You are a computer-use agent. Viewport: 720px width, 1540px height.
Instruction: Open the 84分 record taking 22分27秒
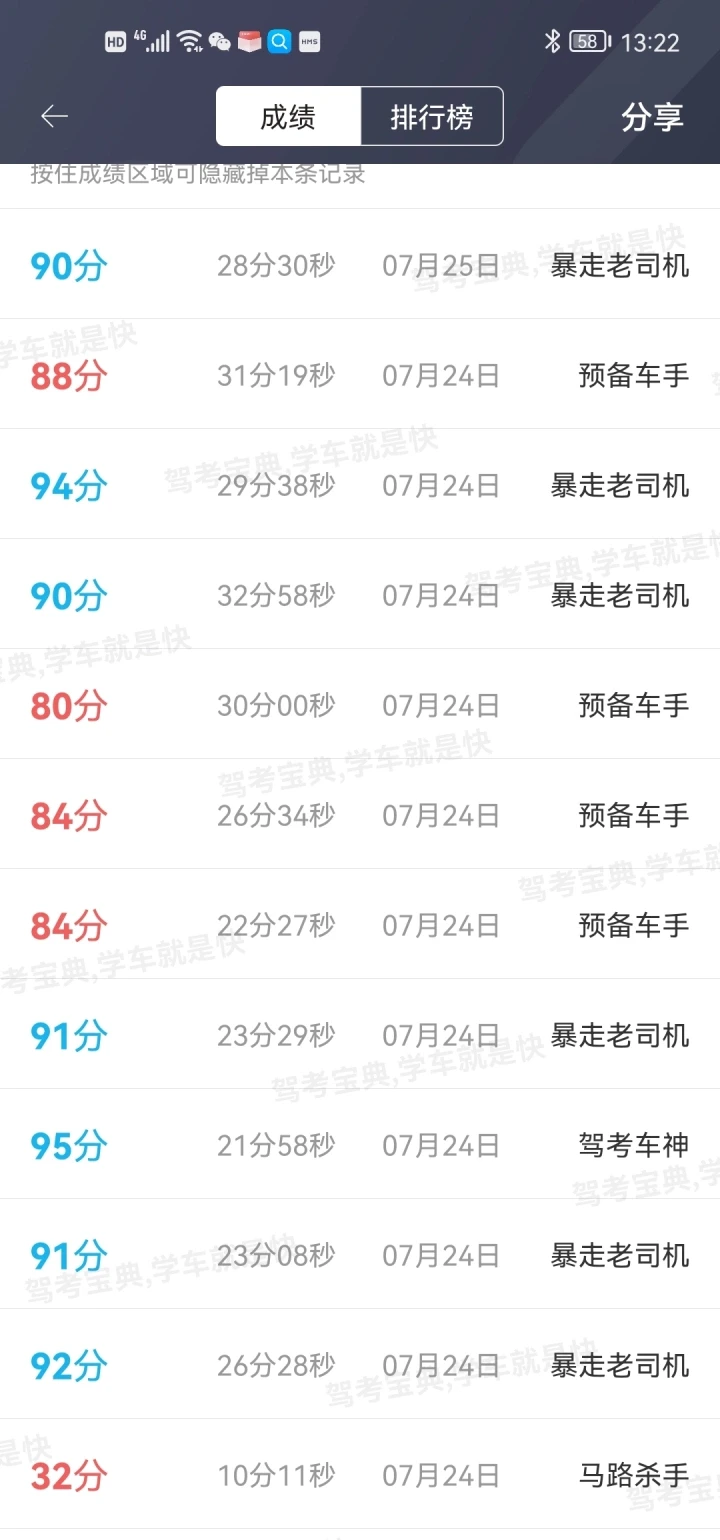coord(360,924)
